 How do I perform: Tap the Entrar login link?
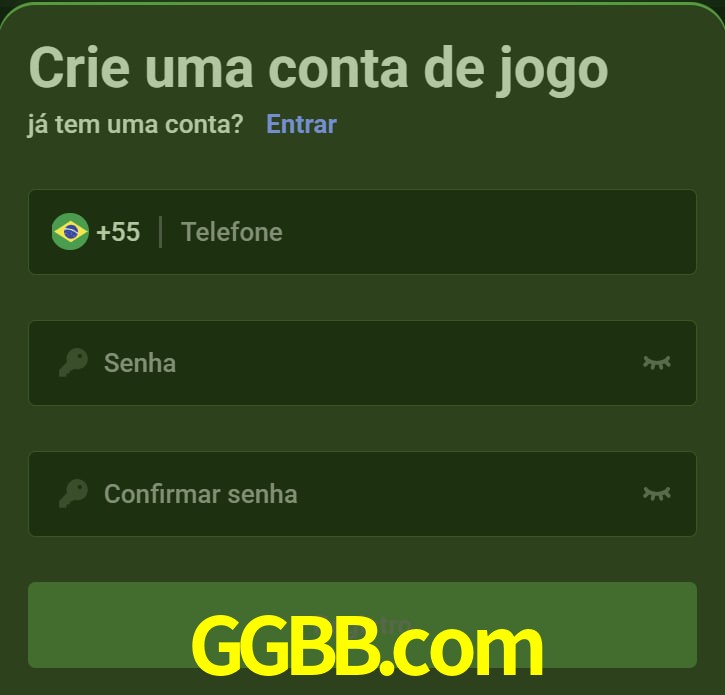pyautogui.click(x=301, y=124)
